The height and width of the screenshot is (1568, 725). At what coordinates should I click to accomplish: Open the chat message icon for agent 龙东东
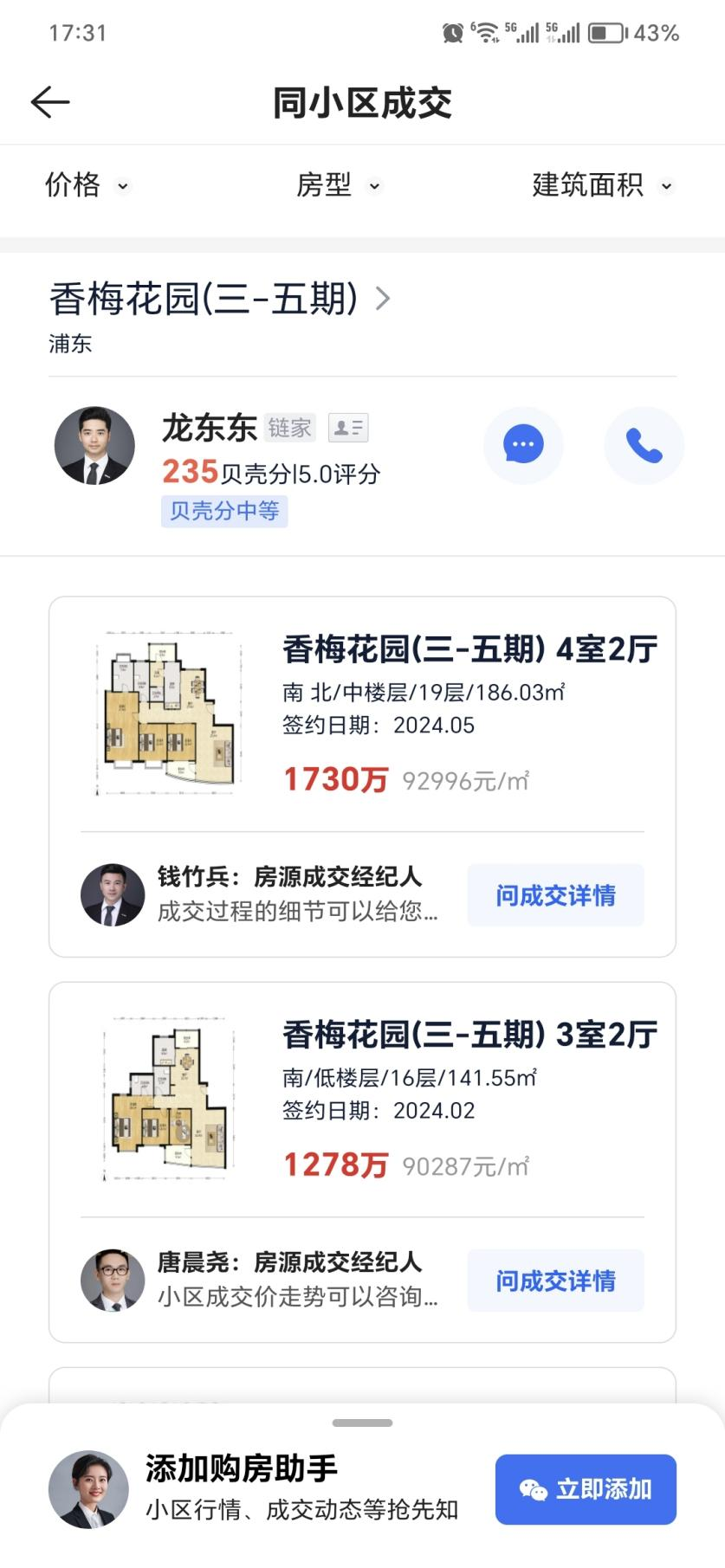tap(523, 444)
